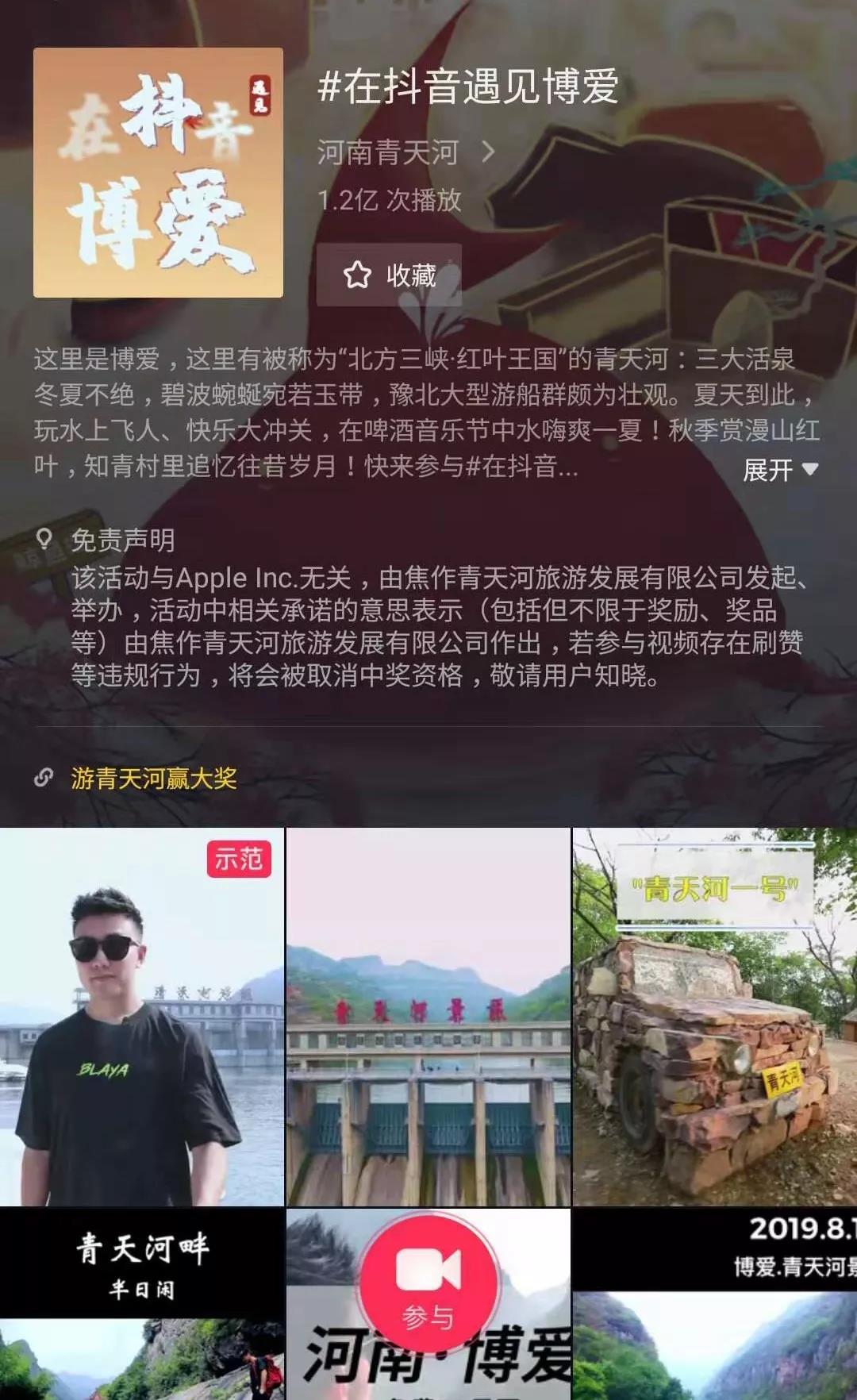Tap the 收藏 favorite button
The height and width of the screenshot is (1400, 857).
click(x=389, y=275)
